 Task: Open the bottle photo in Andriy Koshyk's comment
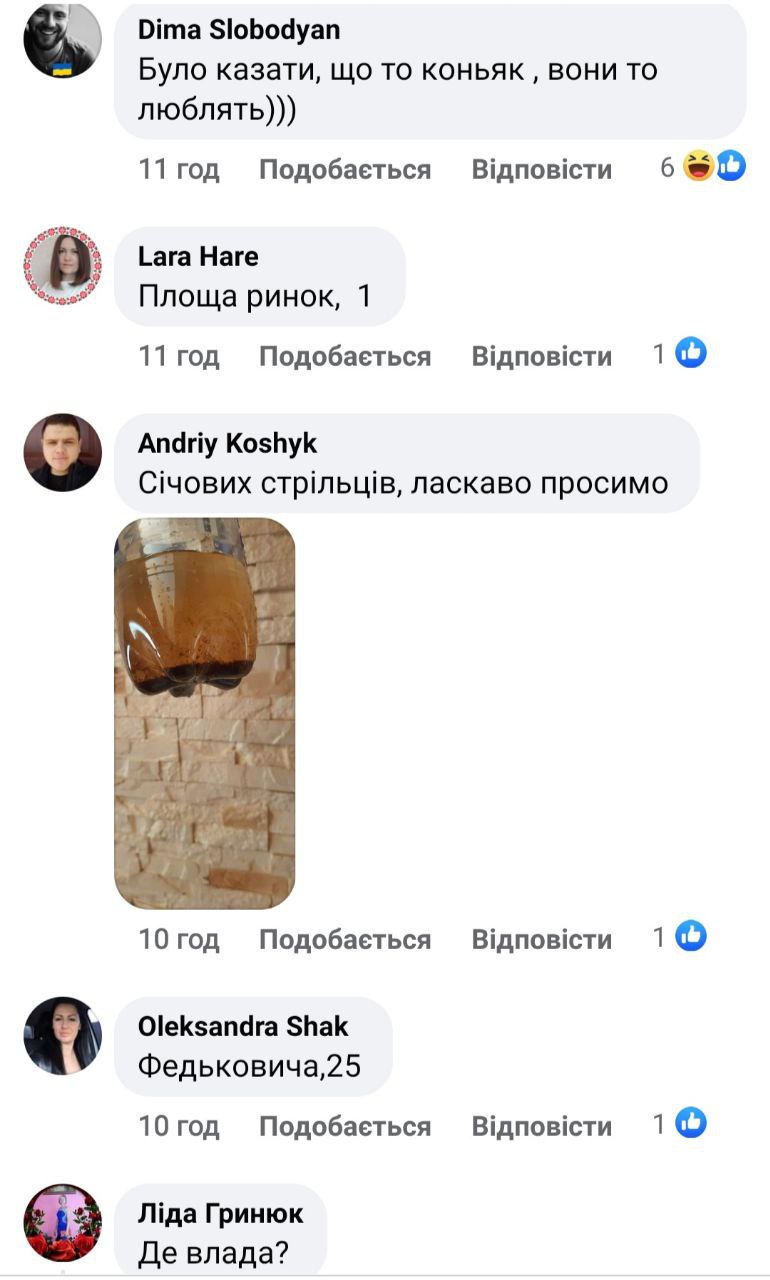[205, 712]
